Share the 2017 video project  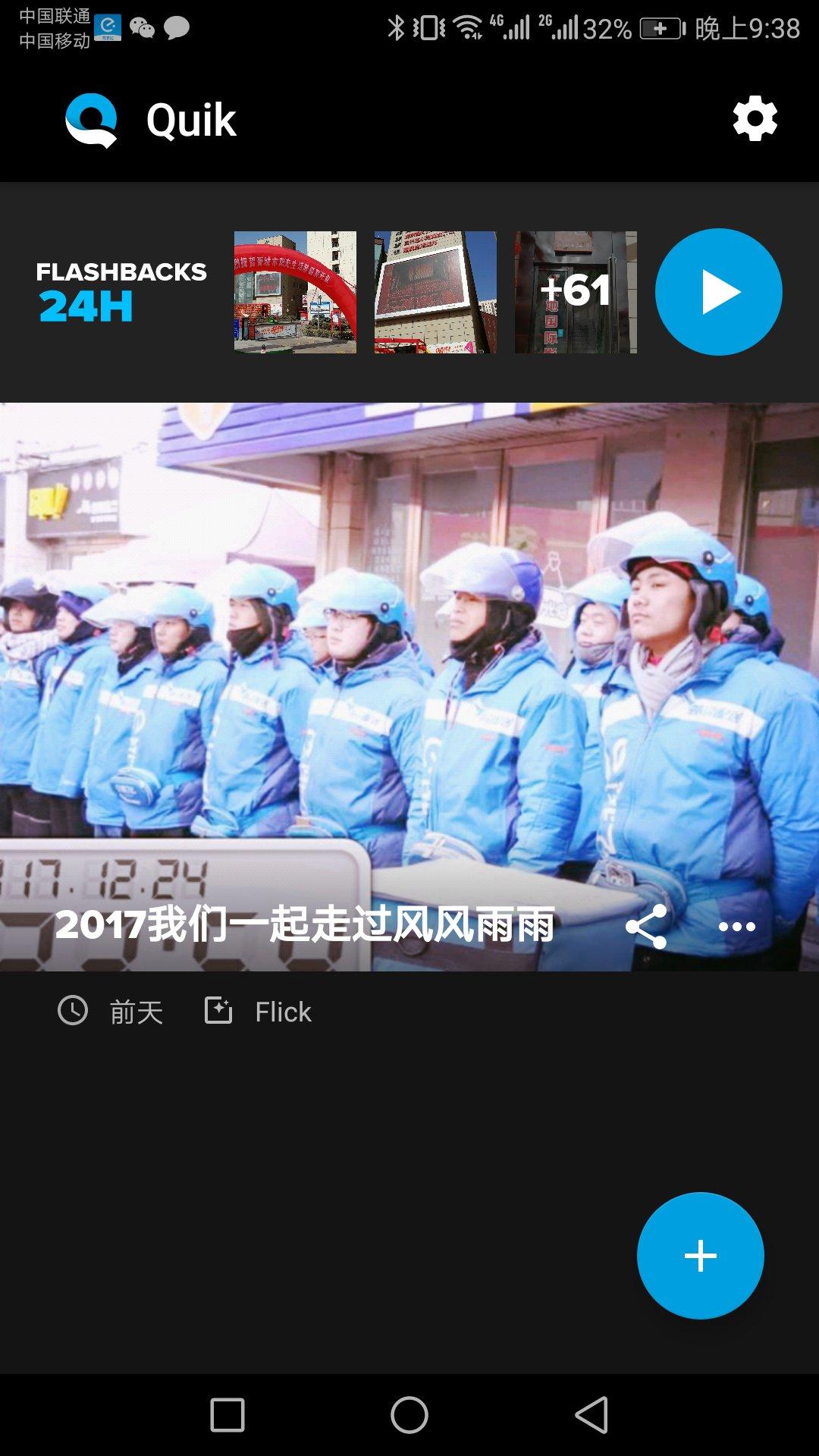(646, 926)
